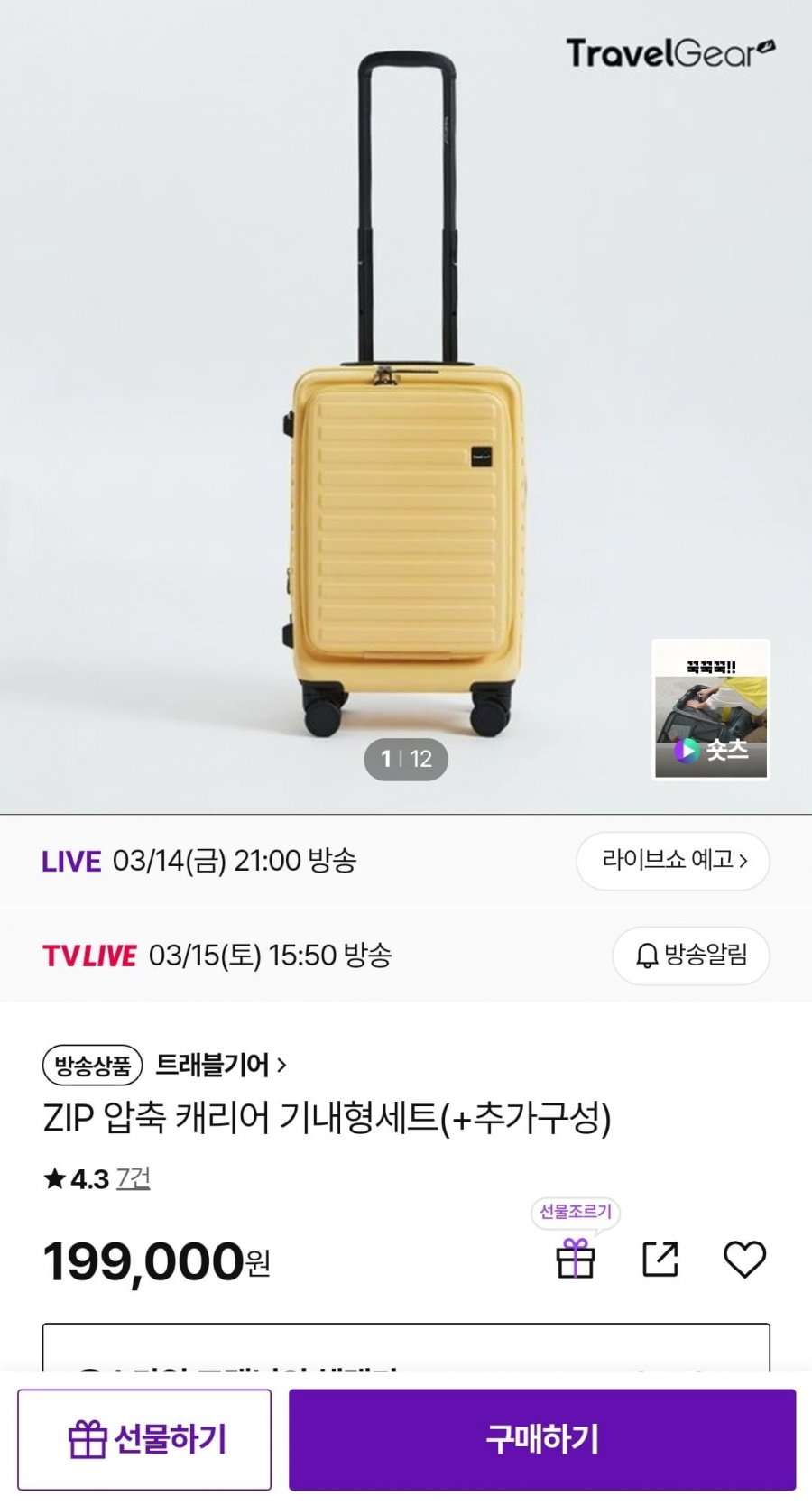The height and width of the screenshot is (1505, 812).
Task: Tap 선물하기 to send as gift
Action: point(144,1439)
